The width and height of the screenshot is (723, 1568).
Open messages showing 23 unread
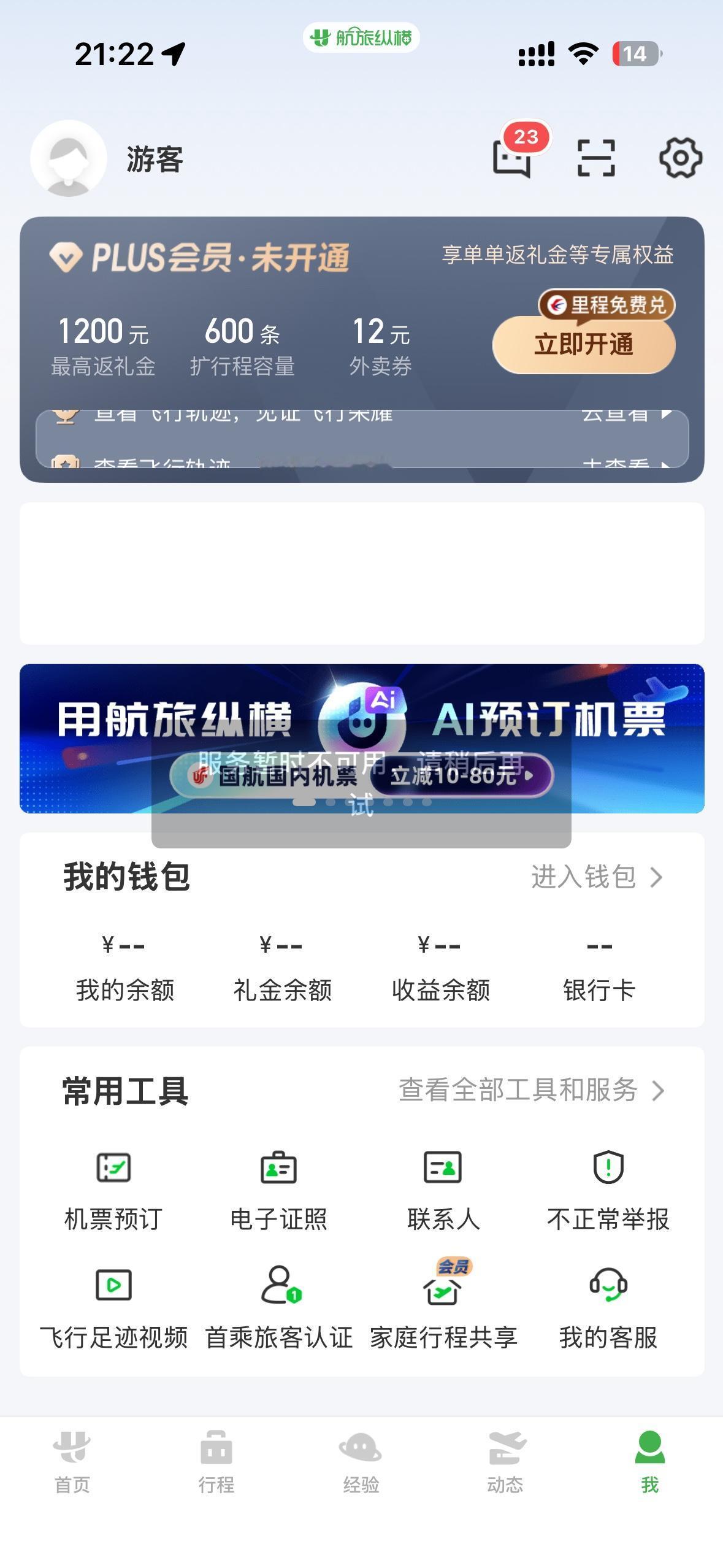(x=515, y=158)
